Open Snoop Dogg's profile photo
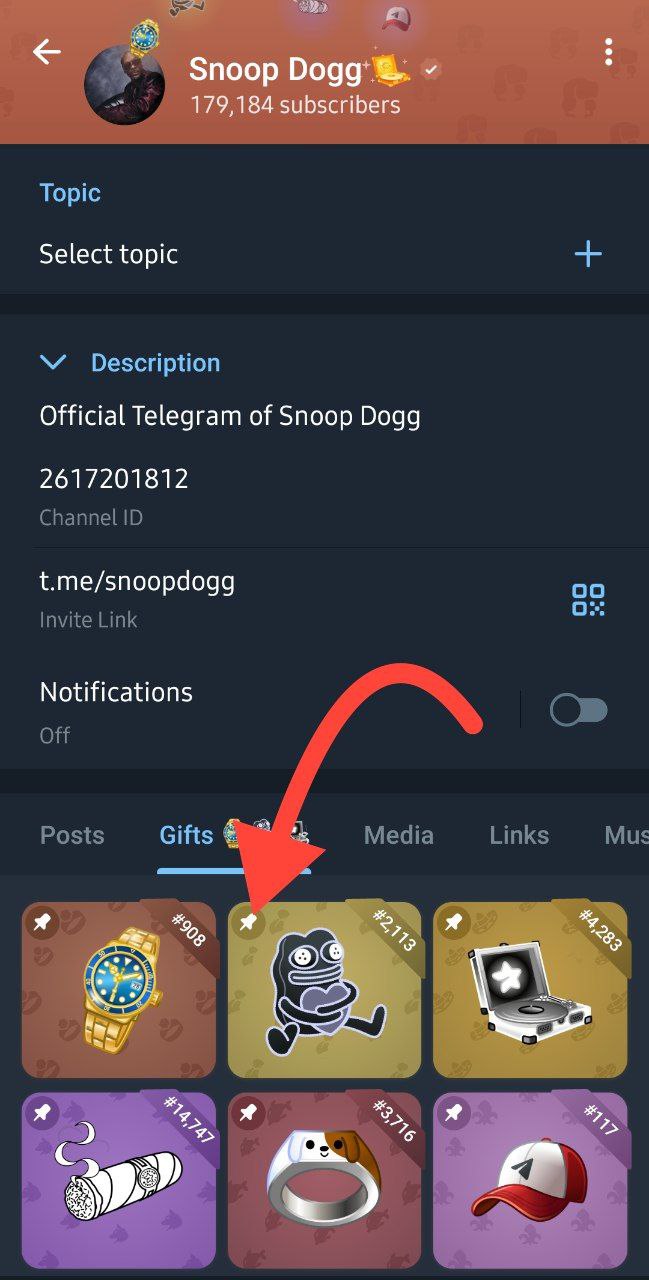Image resolution: width=649 pixels, height=1280 pixels. tap(125, 84)
